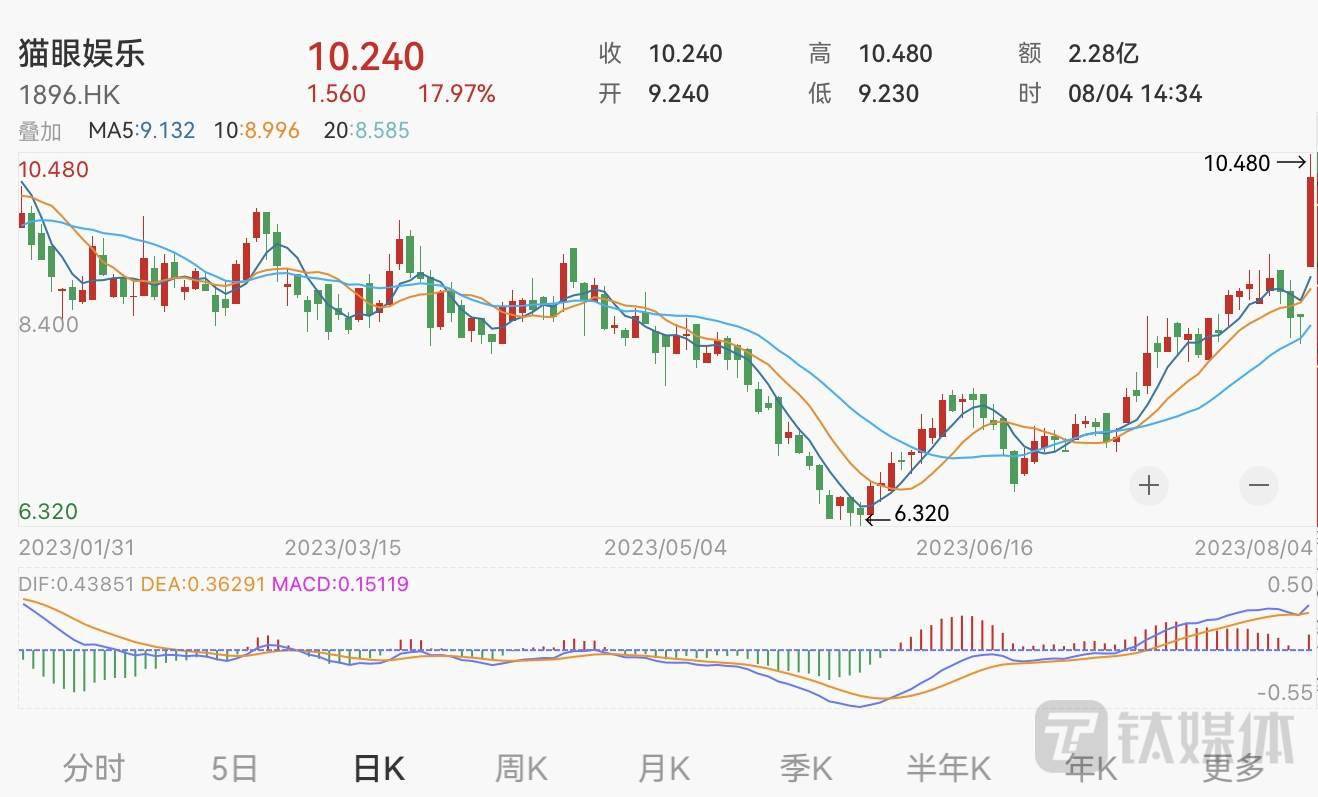Viewport: 1318px width, 797px height.
Task: Switch to the 分时 intraday chart
Action: pos(94,768)
